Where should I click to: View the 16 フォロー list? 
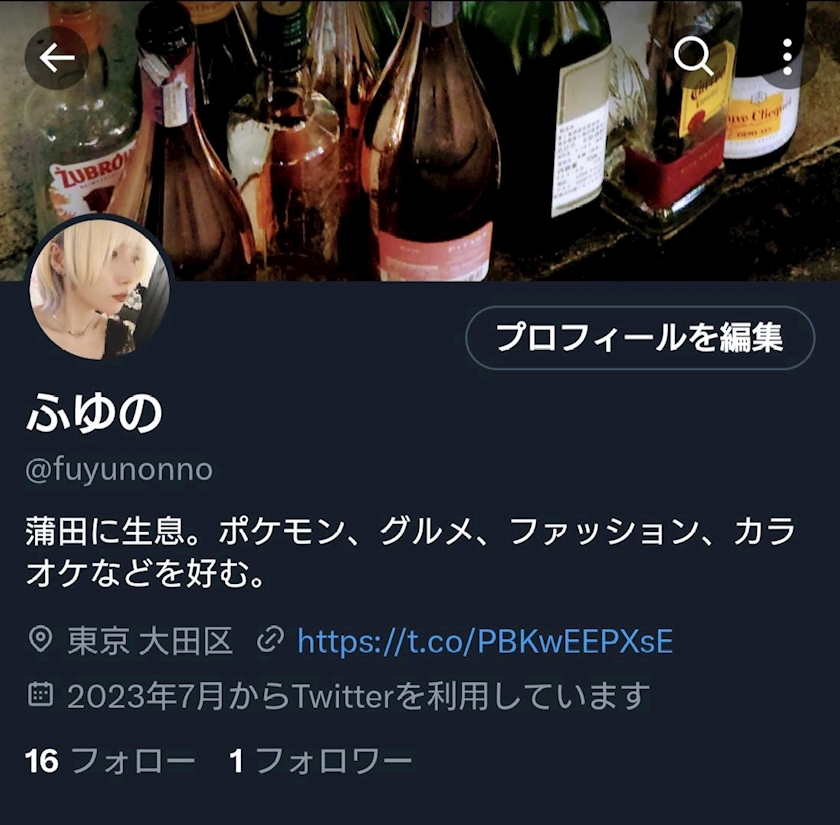pos(110,761)
